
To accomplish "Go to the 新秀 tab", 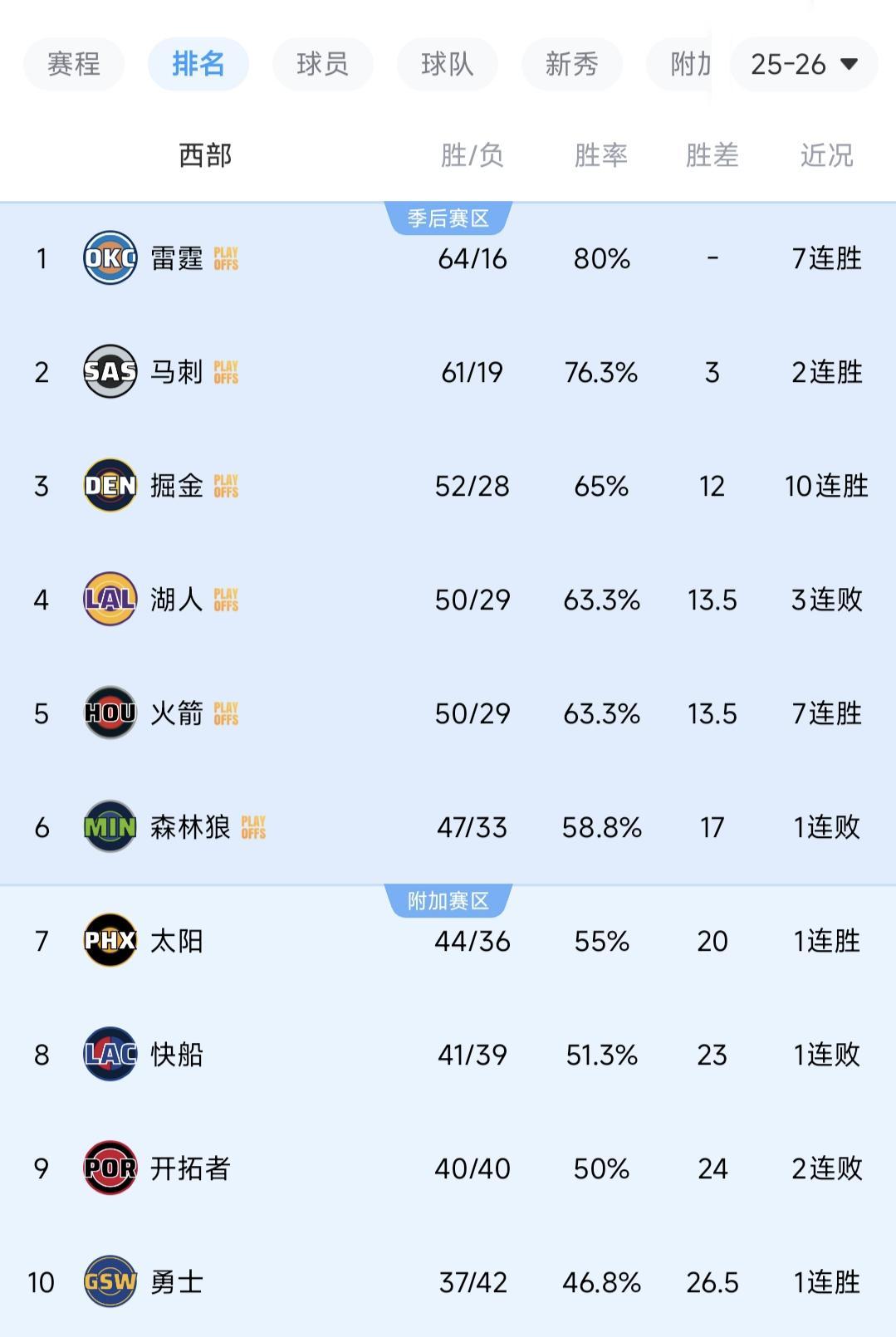I will (571, 64).
